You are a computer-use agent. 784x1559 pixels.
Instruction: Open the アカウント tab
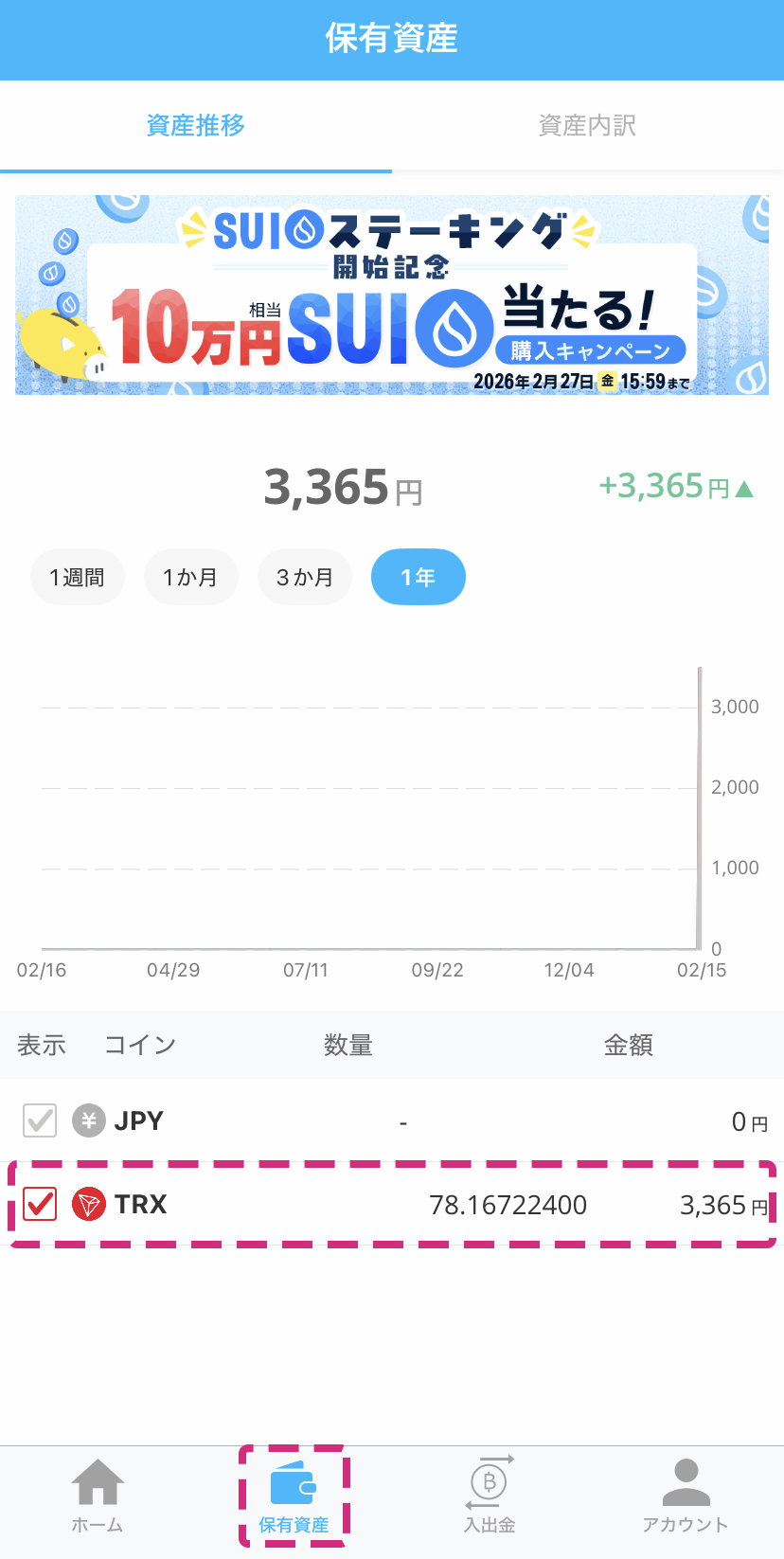pos(686,1496)
